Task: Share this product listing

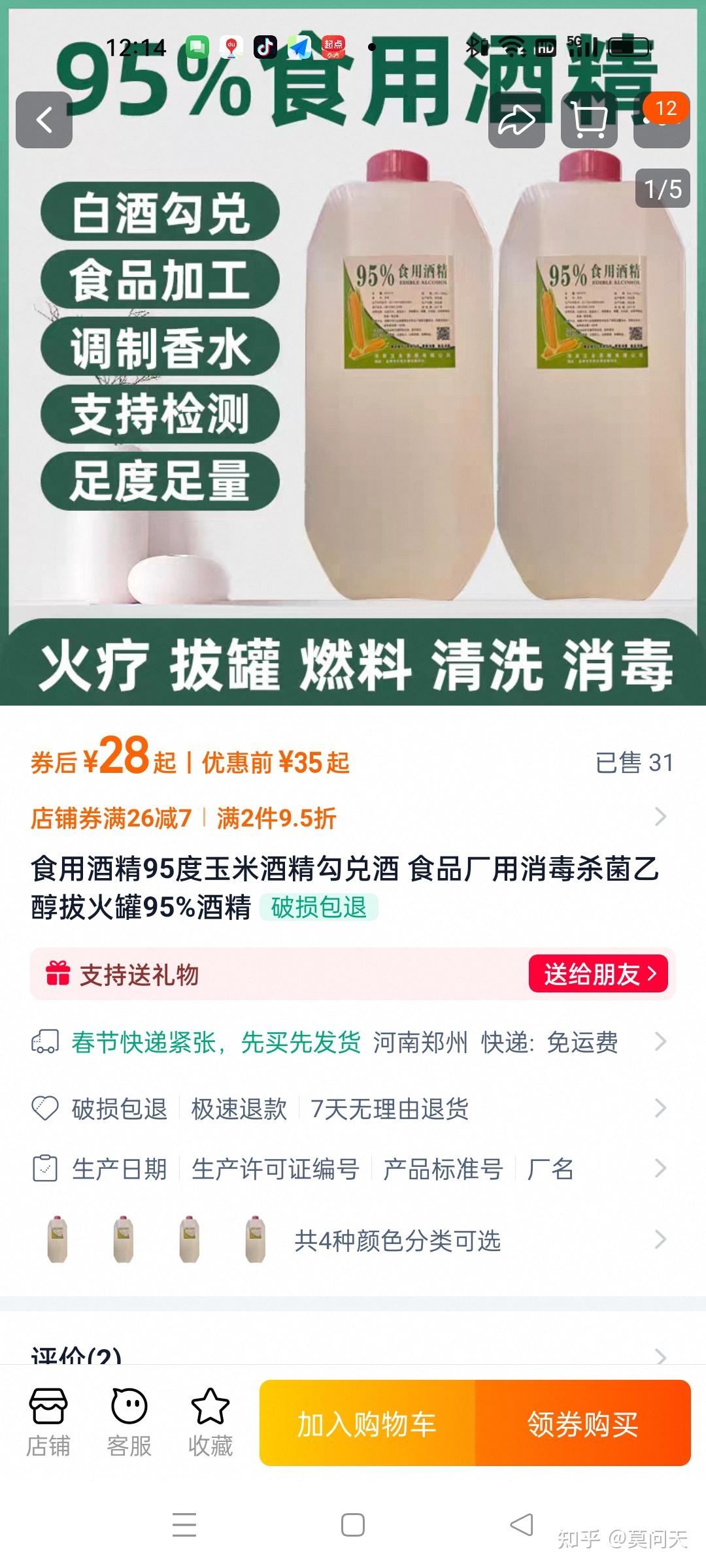Action: [516, 120]
